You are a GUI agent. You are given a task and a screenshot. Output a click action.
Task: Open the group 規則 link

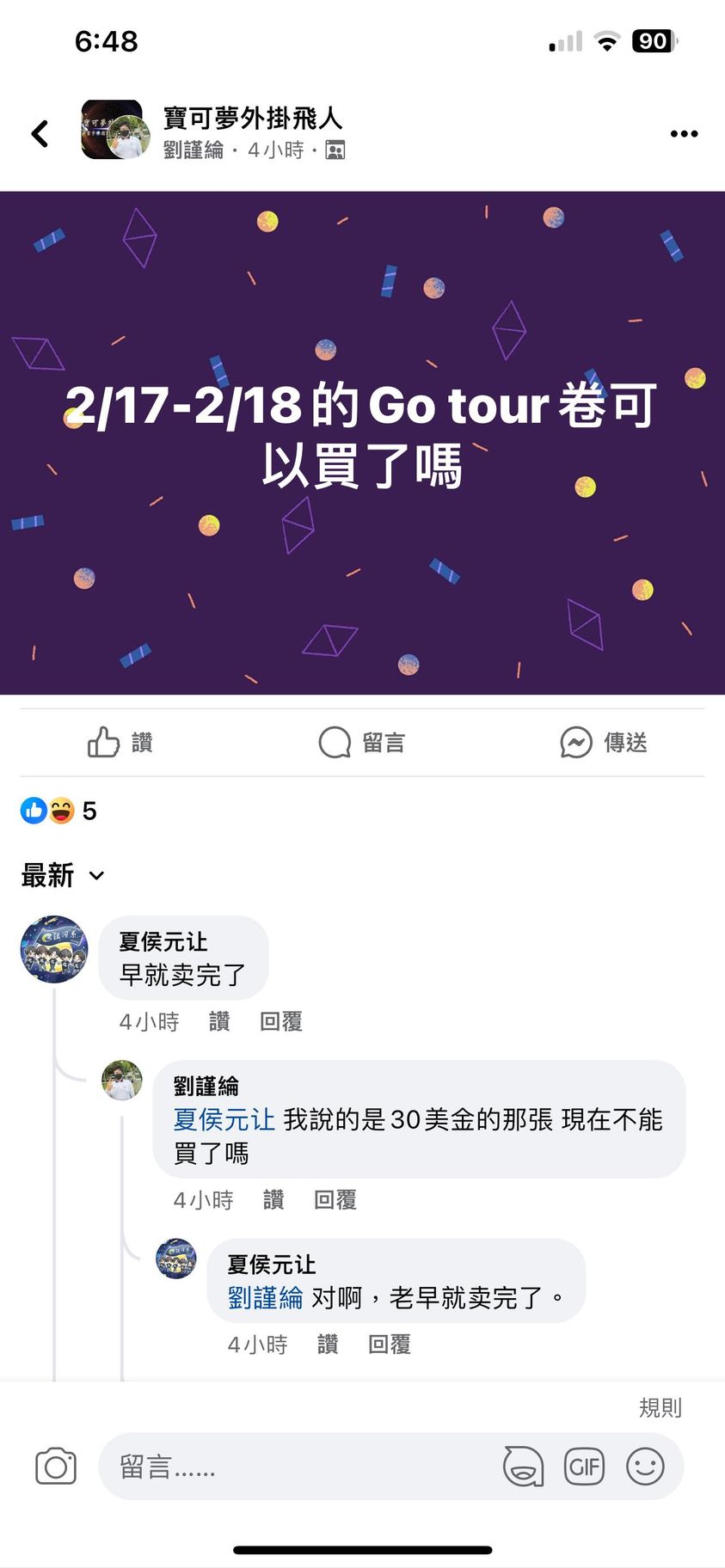pyautogui.click(x=660, y=1407)
